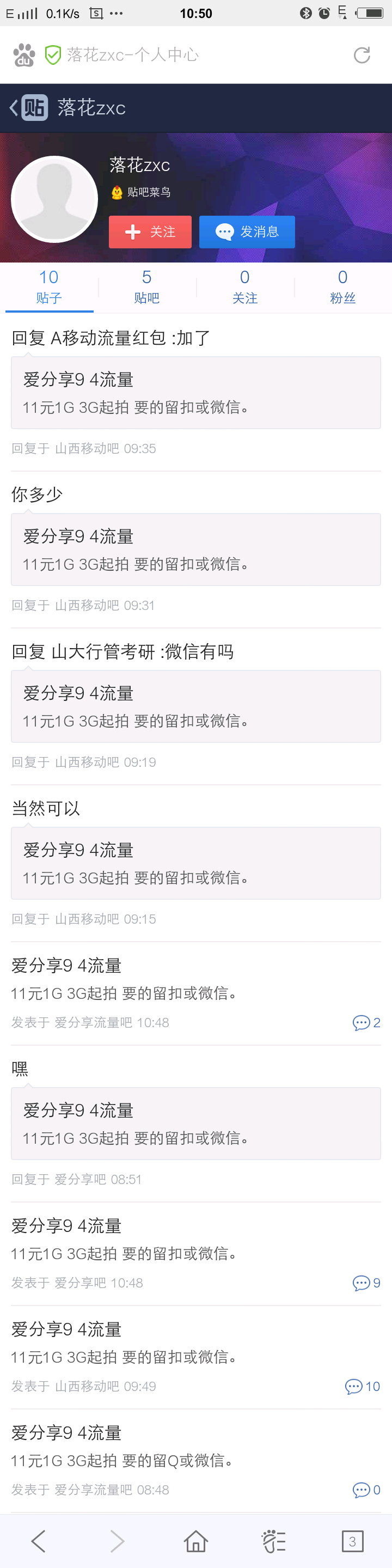Switch to the 贴吧 tab

pyautogui.click(x=146, y=288)
